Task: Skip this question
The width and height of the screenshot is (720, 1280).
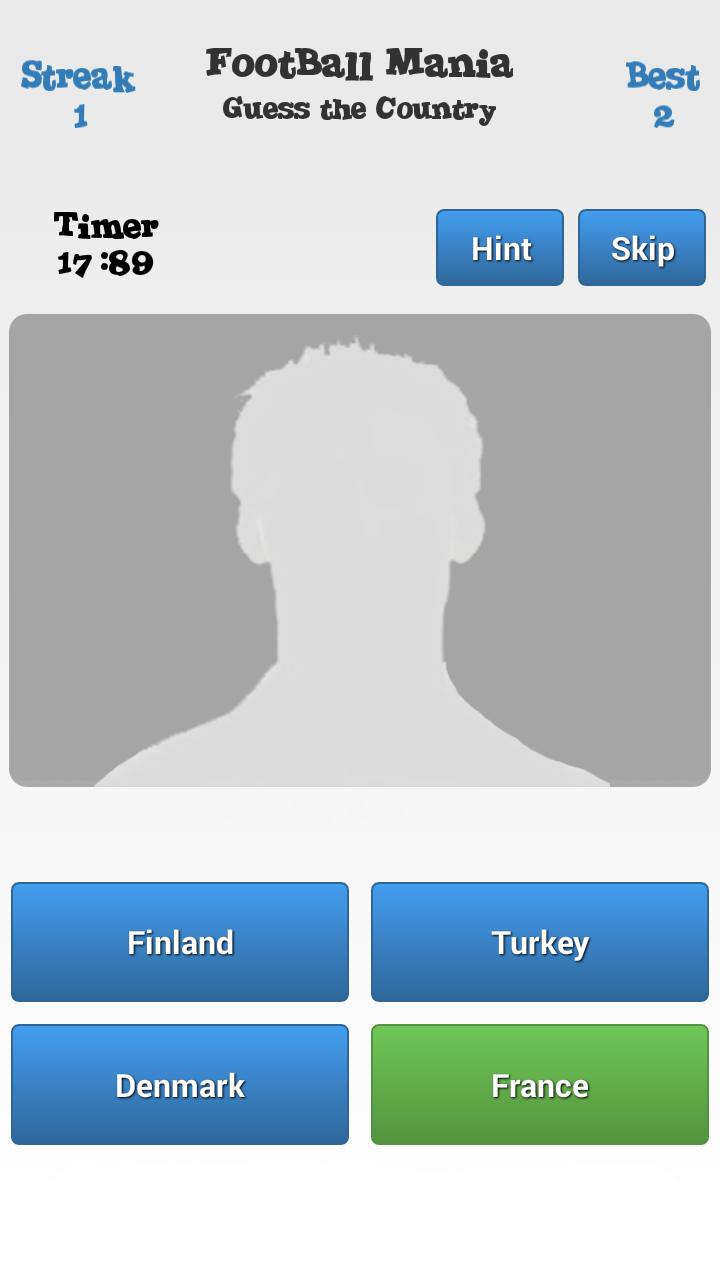Action: click(642, 248)
